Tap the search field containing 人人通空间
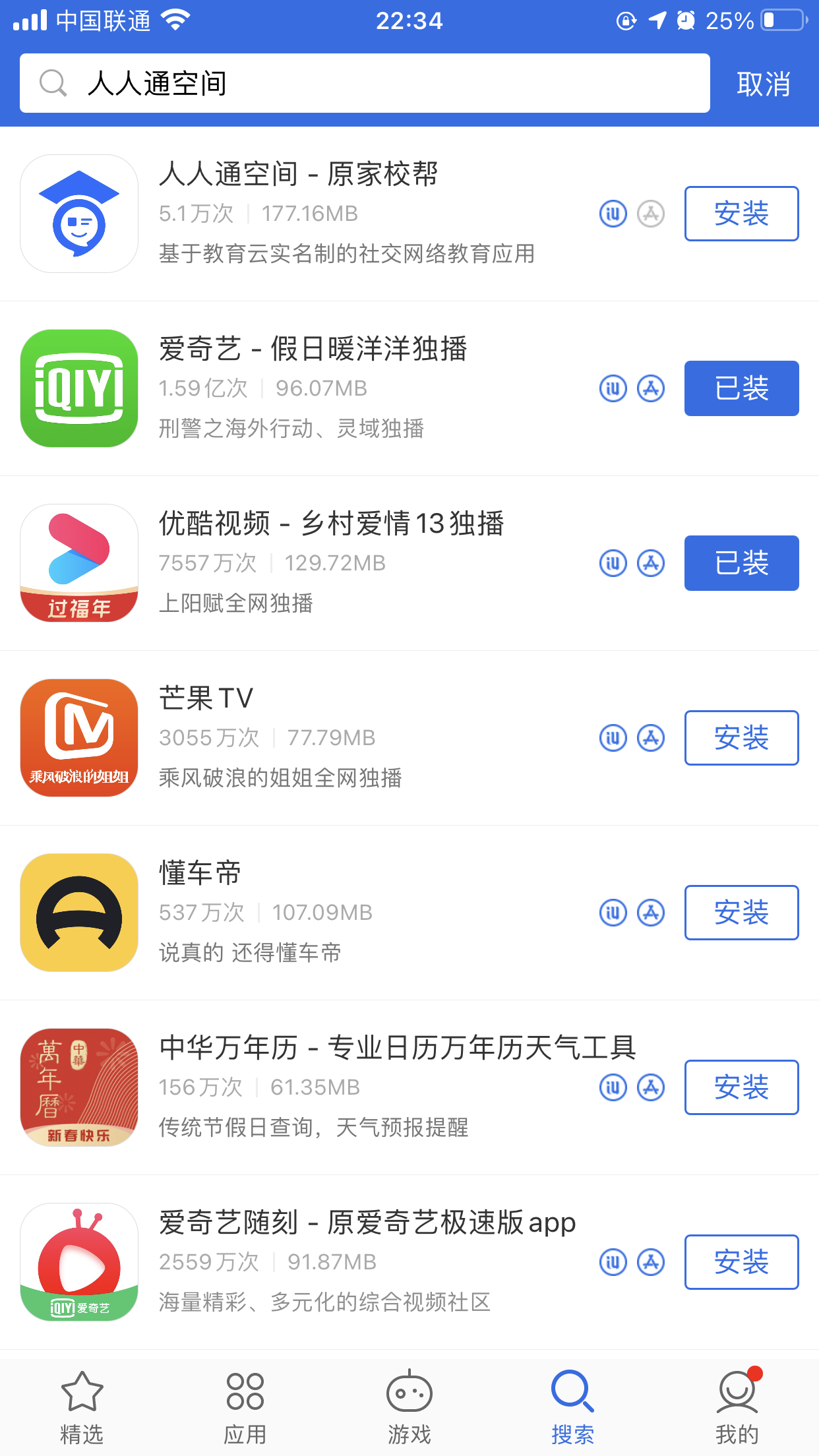Viewport: 819px width, 1456px height. click(x=364, y=84)
